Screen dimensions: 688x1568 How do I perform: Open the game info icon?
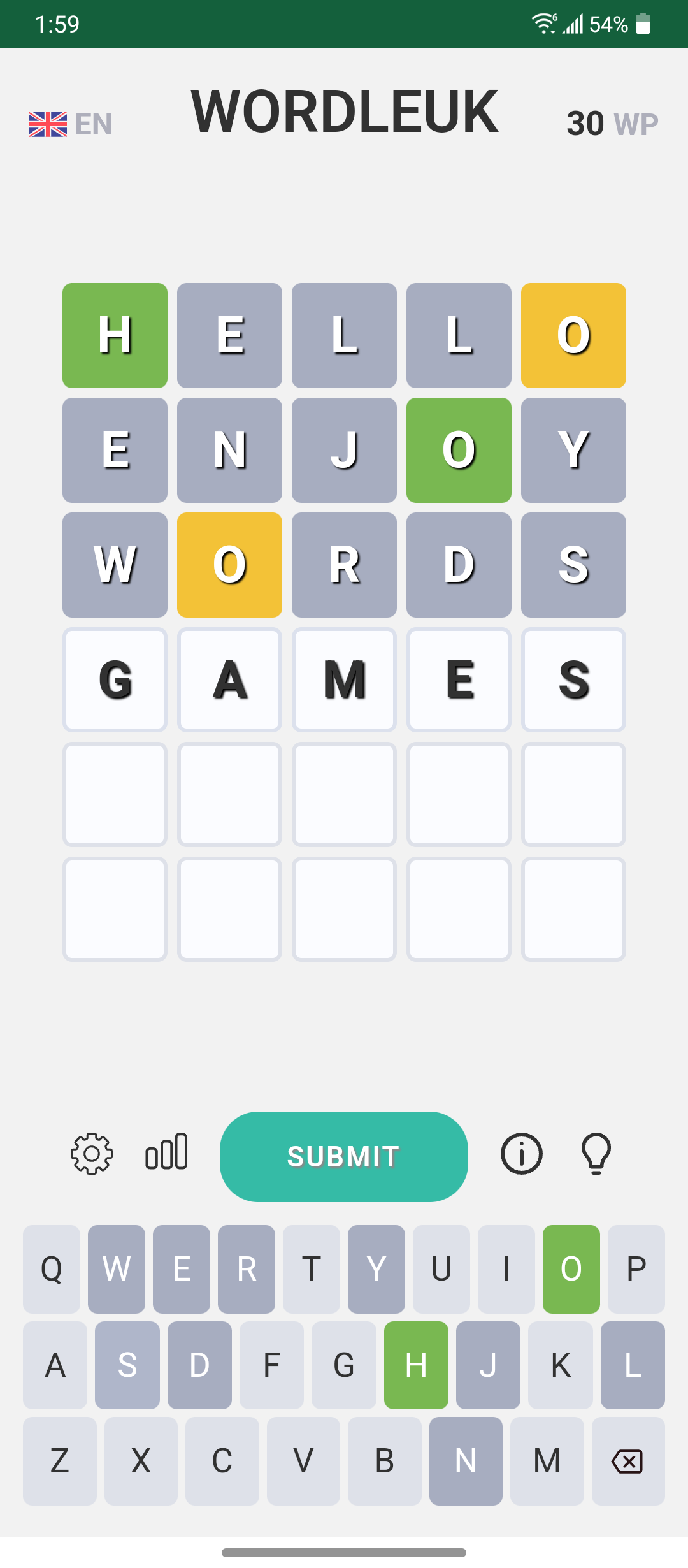(521, 1154)
